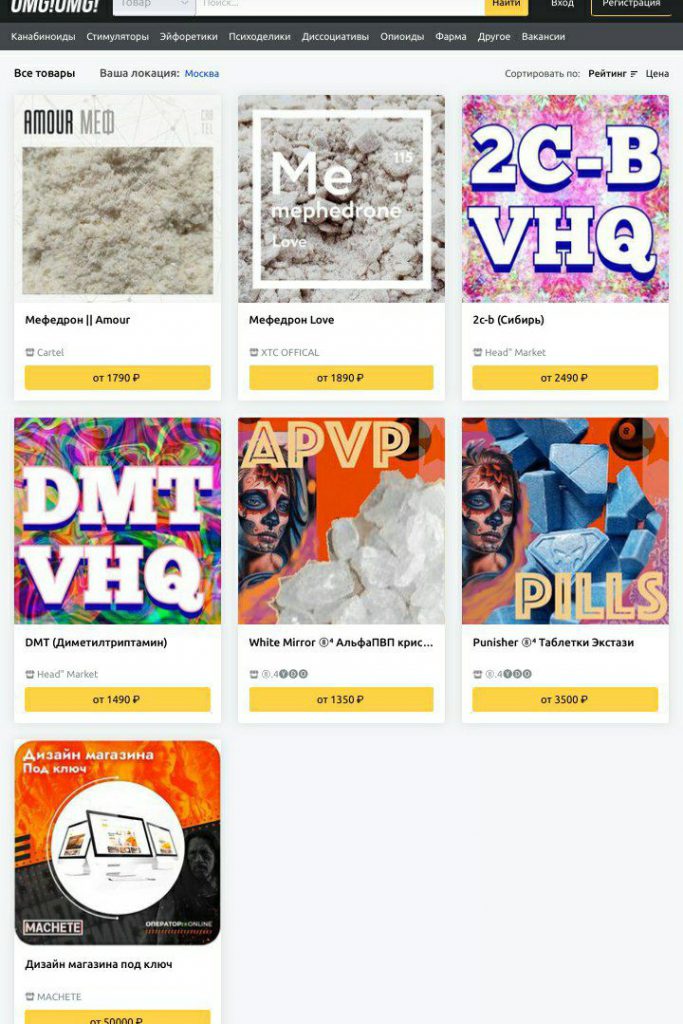Sort the listing by Рейтинг
Screen dimensions: 683x1024
tap(612, 74)
